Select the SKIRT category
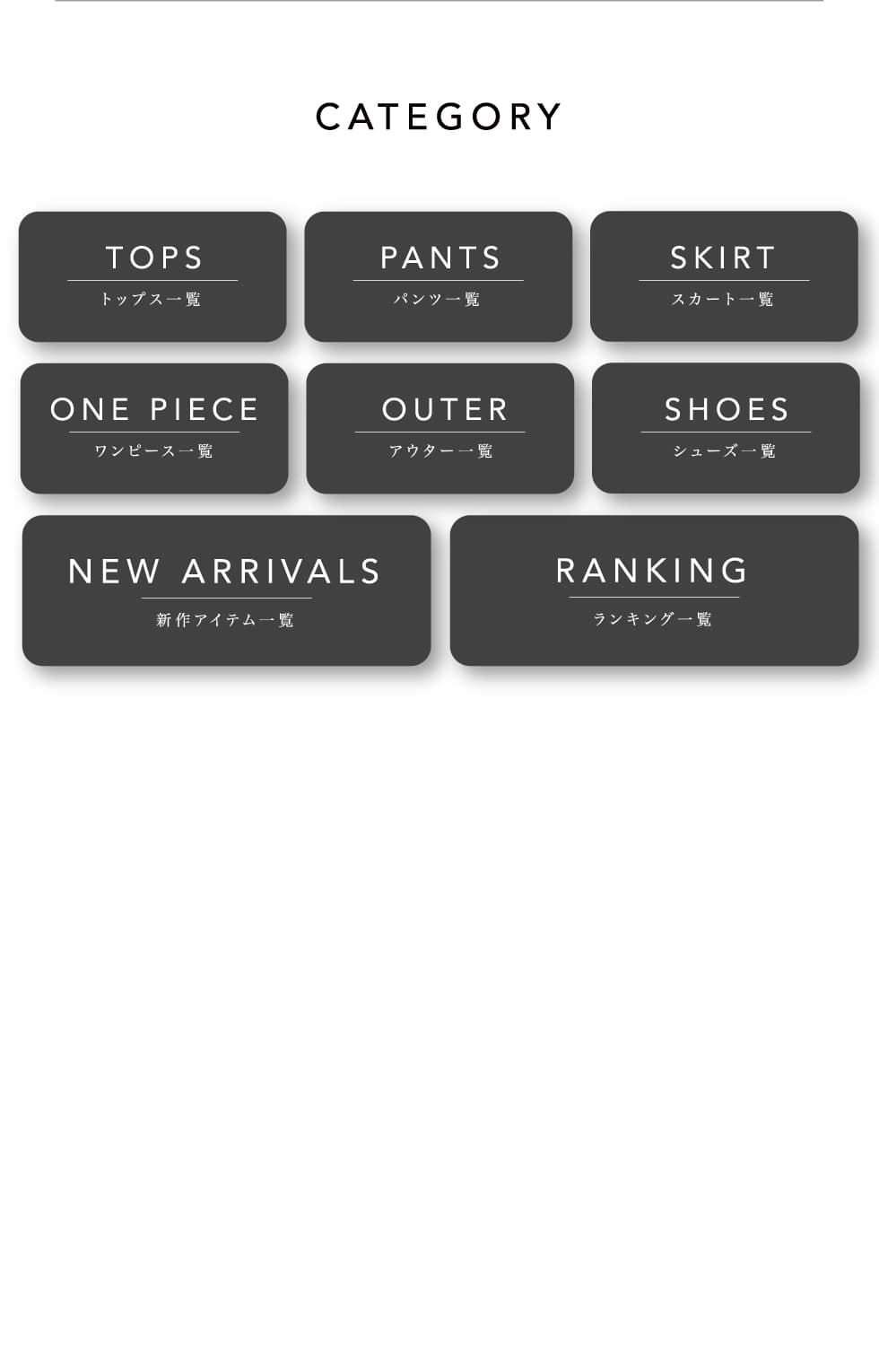Viewport: 879px width, 1372px height. (724, 276)
